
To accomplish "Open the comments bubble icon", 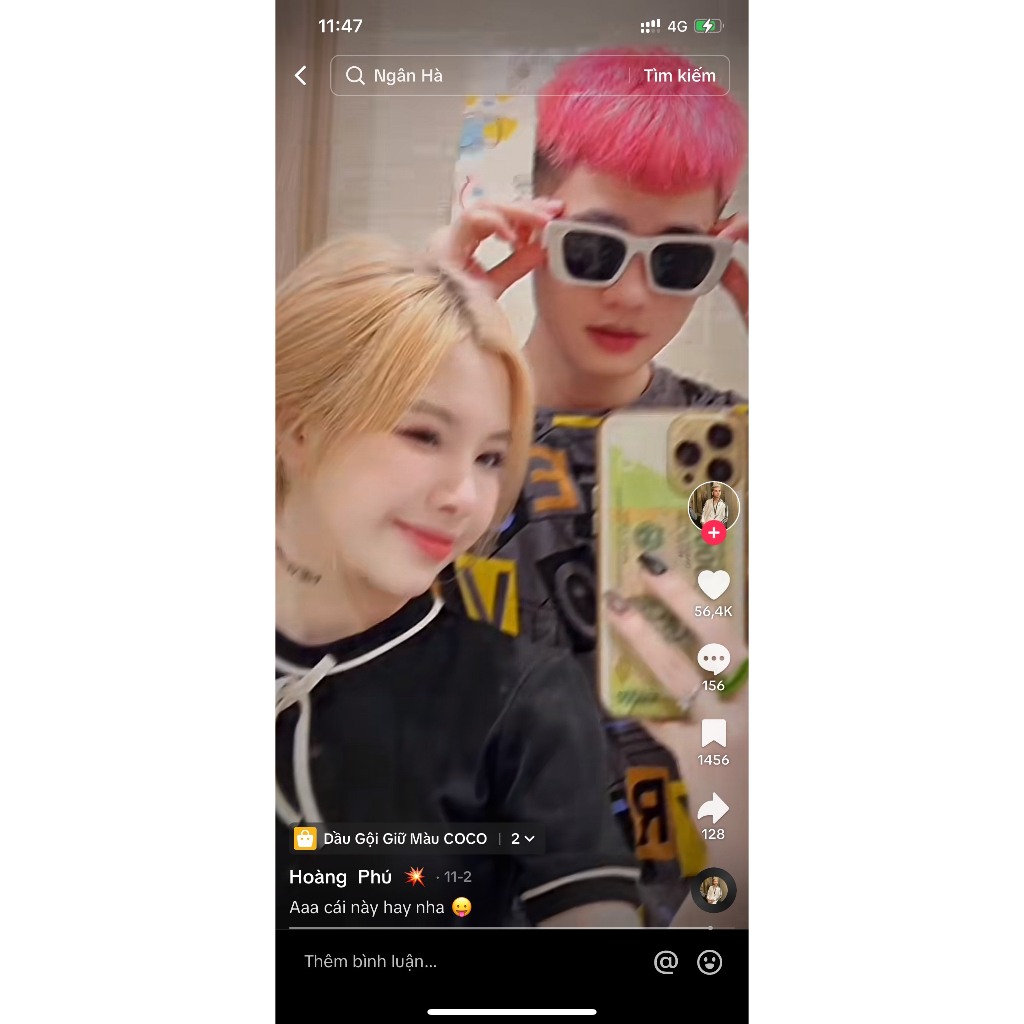I will coord(714,659).
